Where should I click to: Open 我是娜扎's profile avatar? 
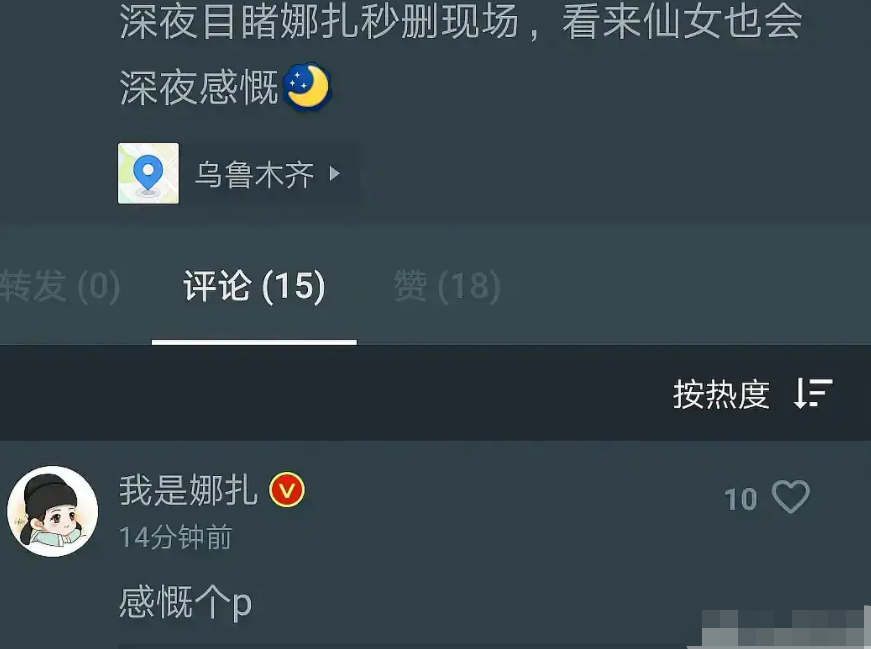coord(52,511)
